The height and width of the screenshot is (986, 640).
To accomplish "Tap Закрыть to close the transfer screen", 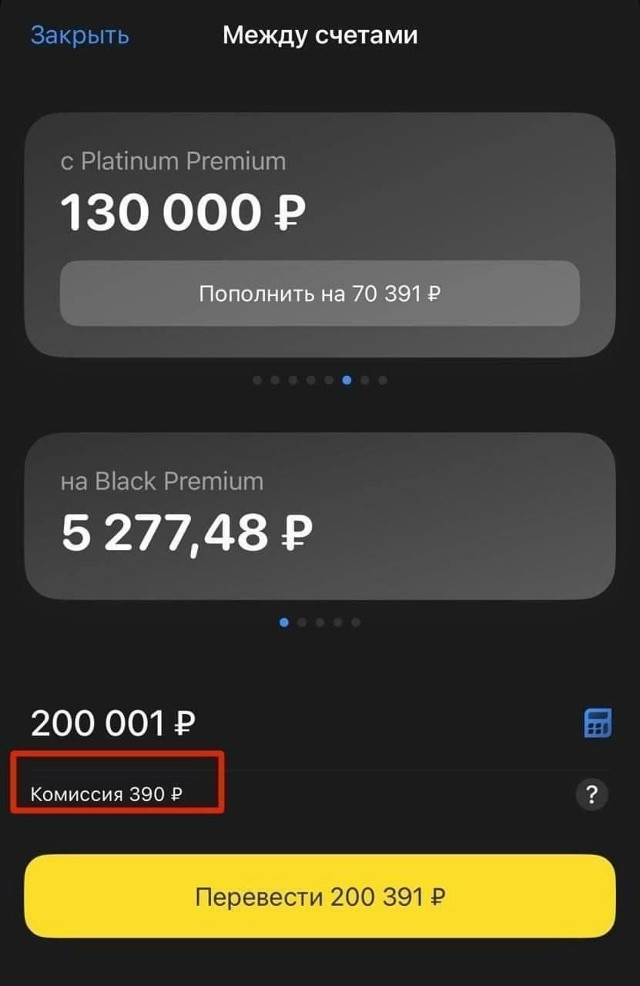I will click(x=80, y=36).
